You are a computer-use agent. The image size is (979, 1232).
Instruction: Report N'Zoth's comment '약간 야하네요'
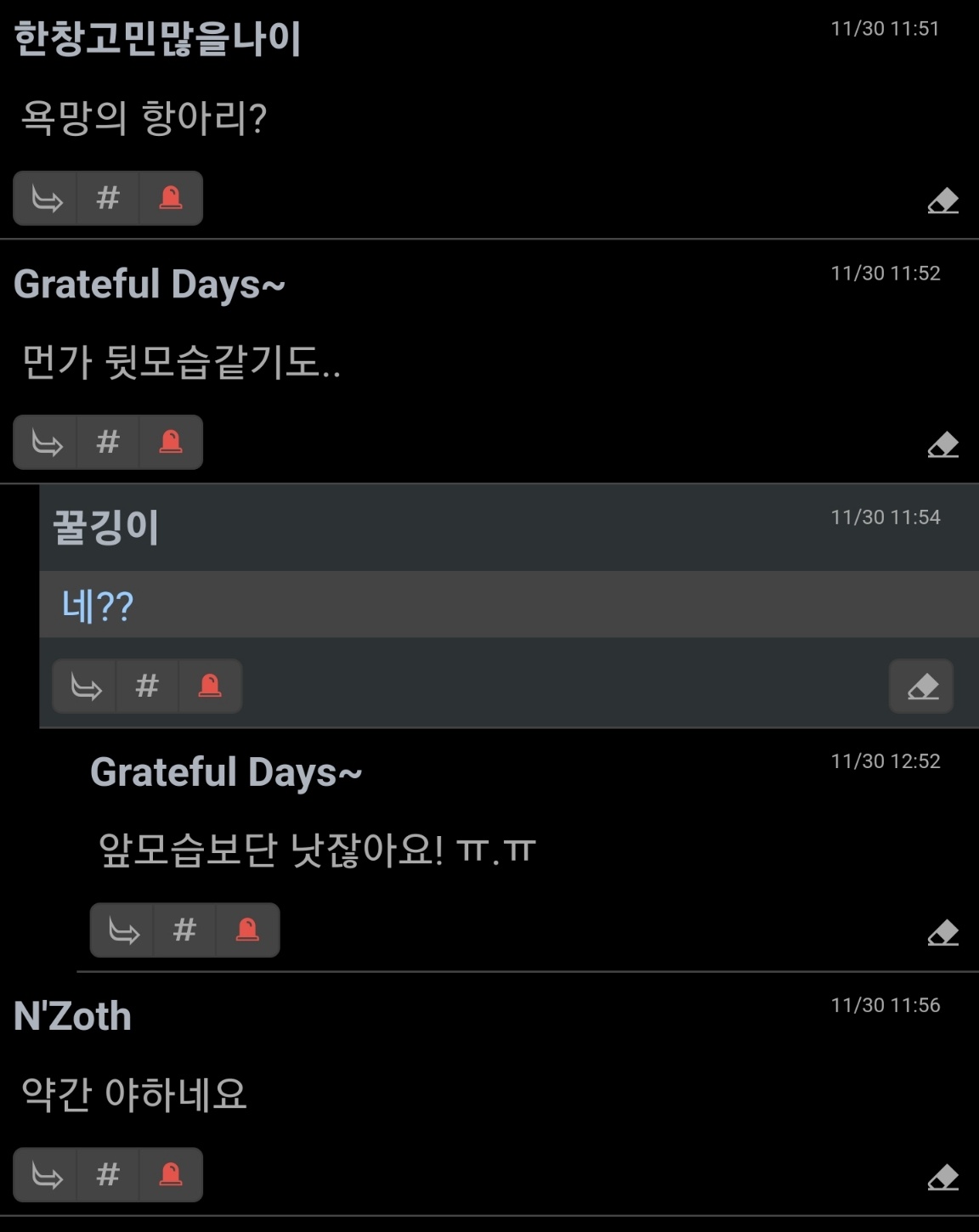pos(171,1175)
